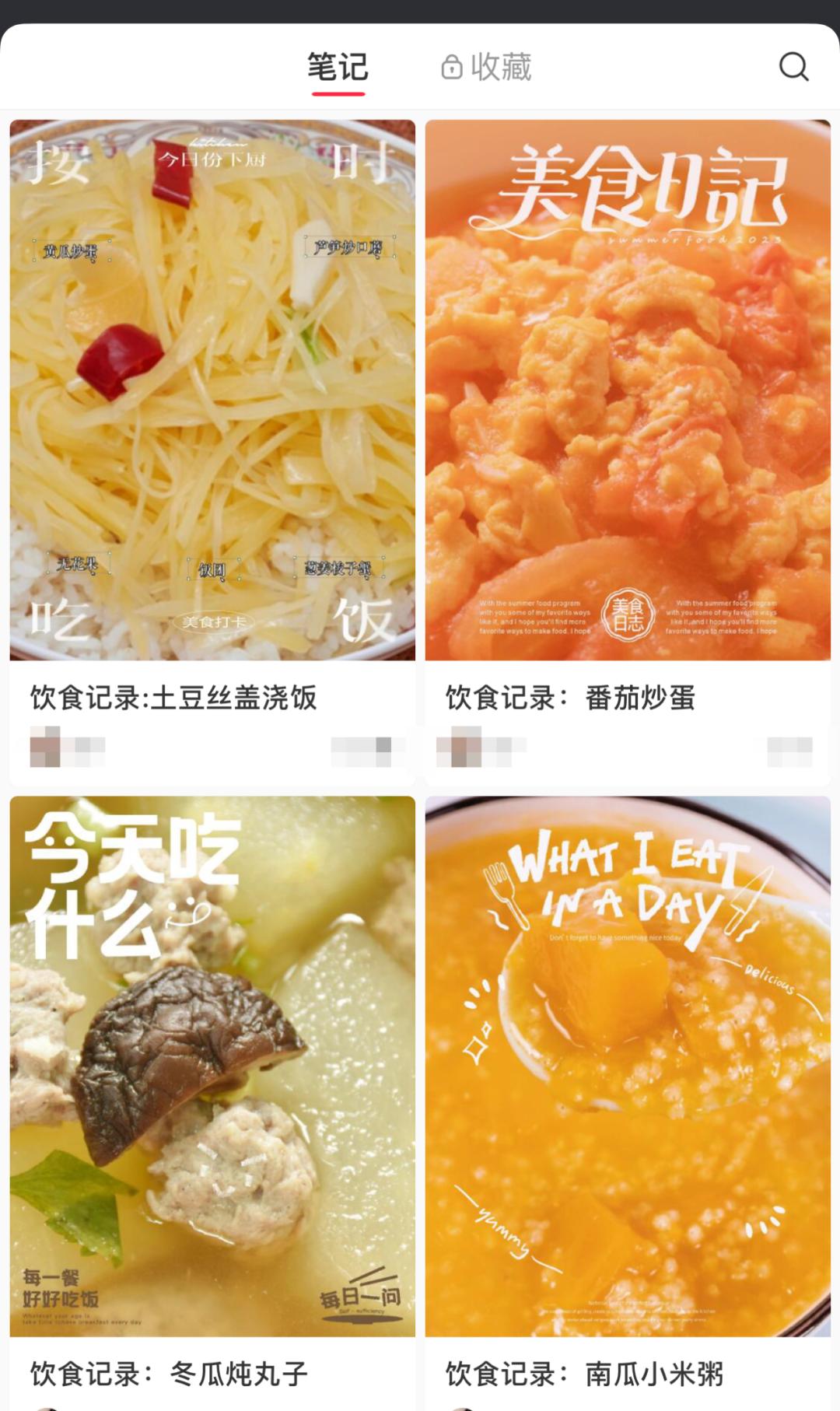View the 南瓜小米粥 note
Viewport: 840px width, 1411px height.
tap(628, 1066)
